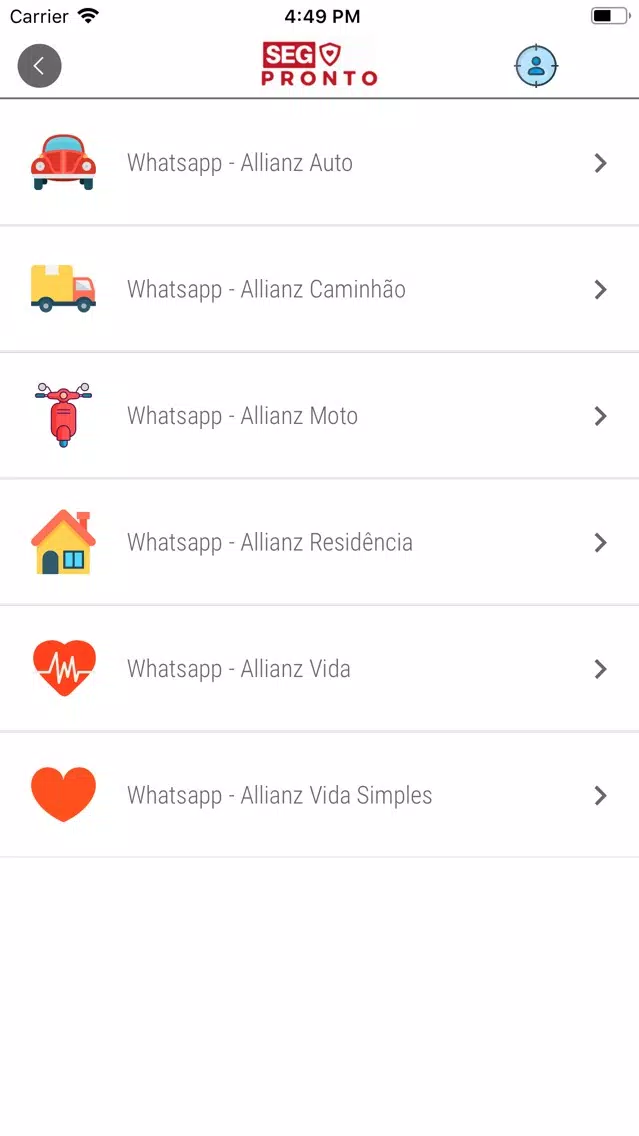Open Whatsapp - Allianz Auto
The image size is (639, 1136).
pyautogui.click(x=320, y=163)
